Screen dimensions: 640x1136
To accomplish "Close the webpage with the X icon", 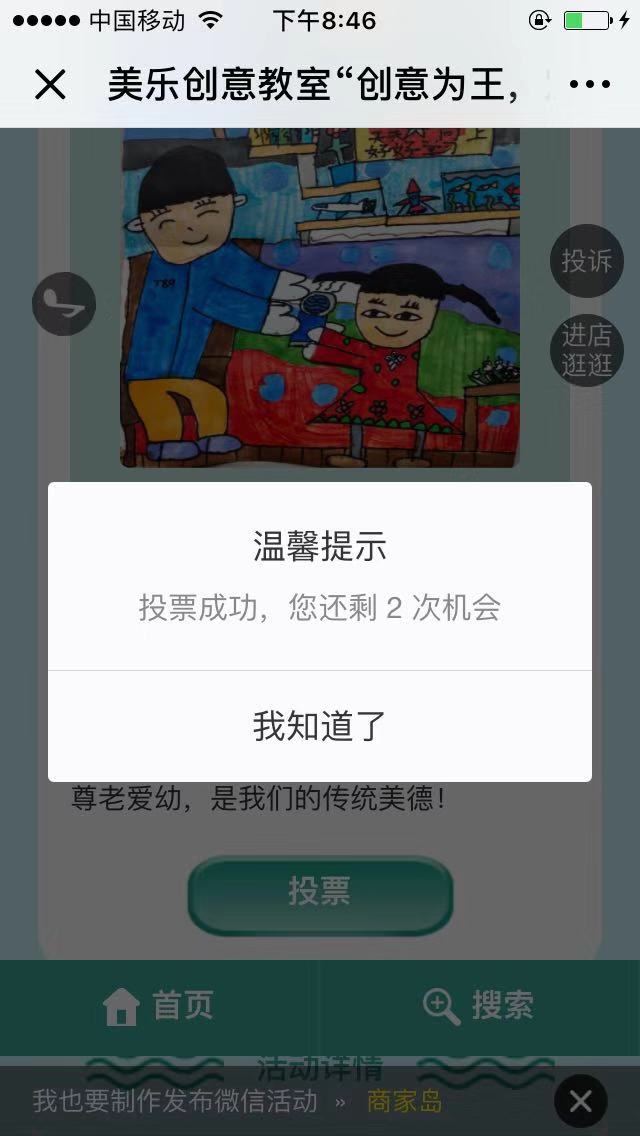I will (x=50, y=85).
